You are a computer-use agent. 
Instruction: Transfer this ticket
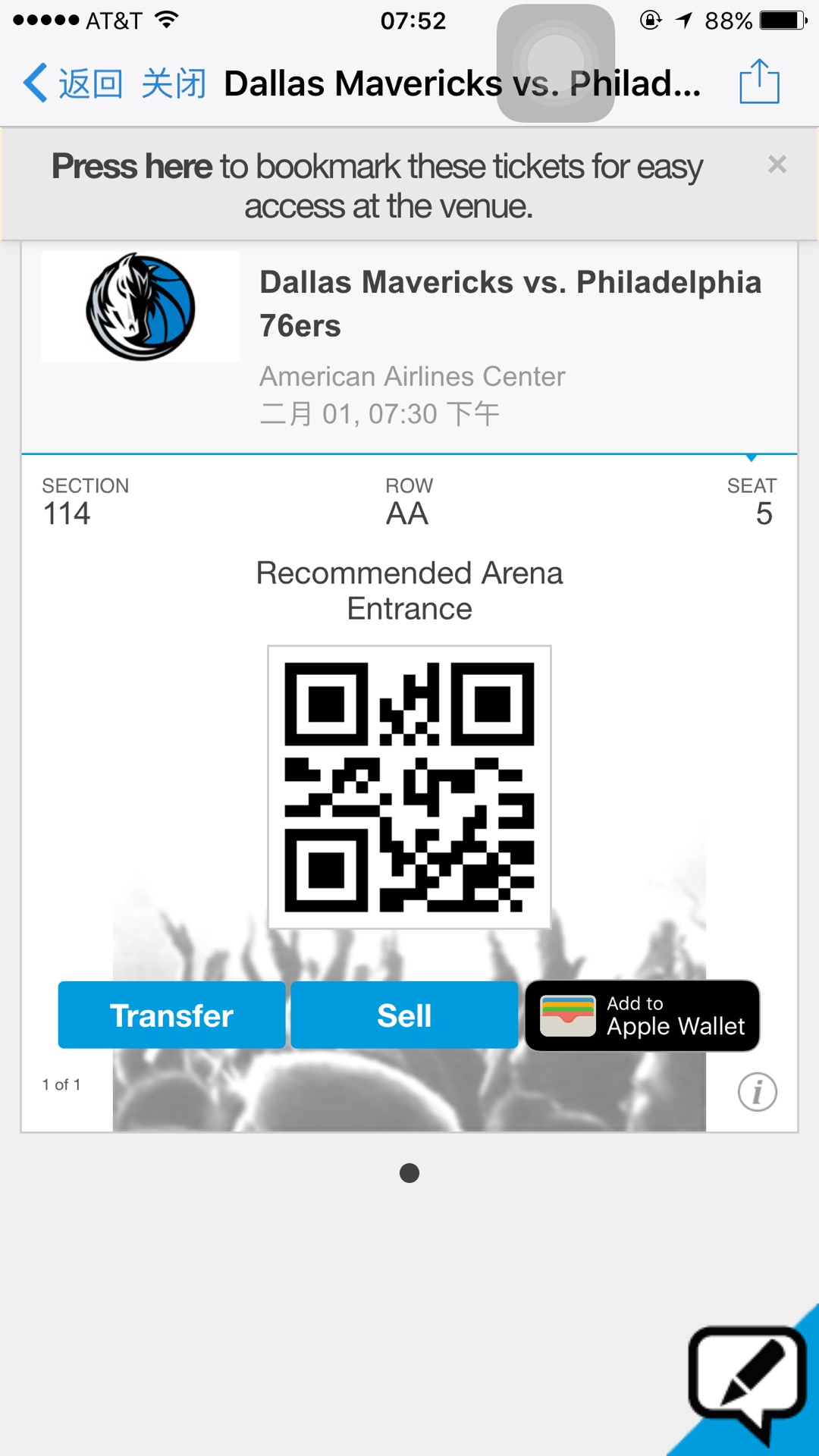[171, 1015]
